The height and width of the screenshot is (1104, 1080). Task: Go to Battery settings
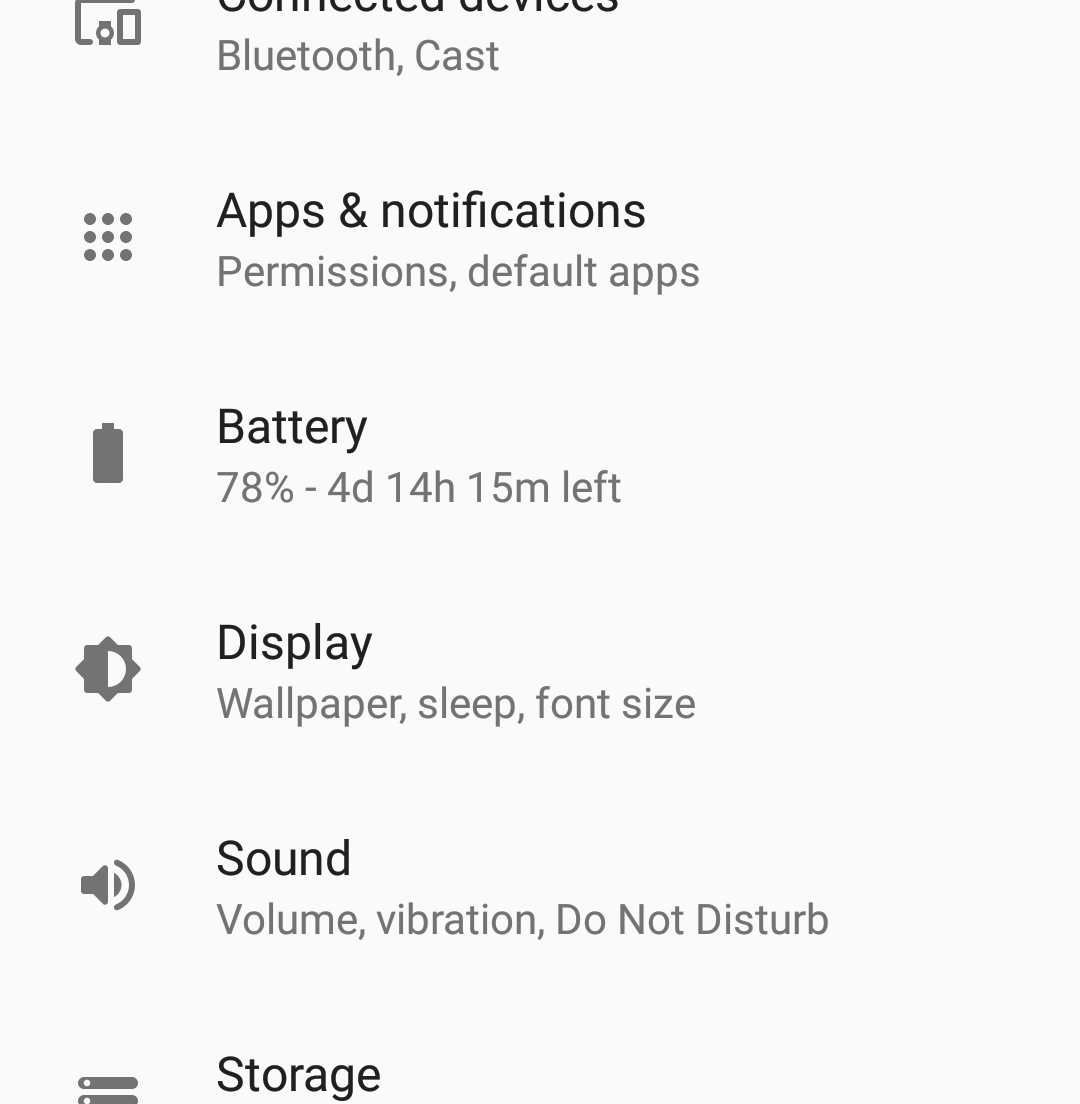(x=420, y=456)
